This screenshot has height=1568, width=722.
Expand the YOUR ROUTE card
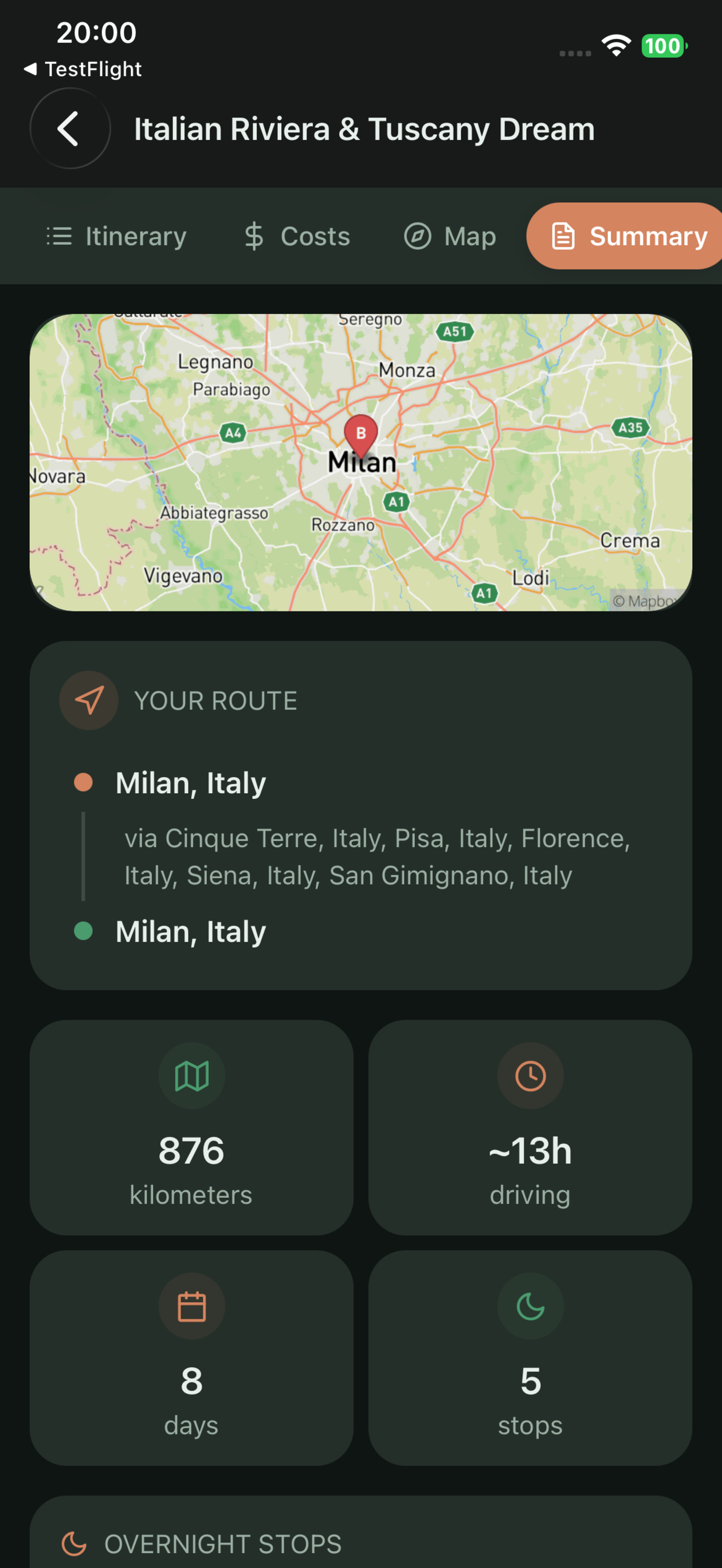point(361,822)
